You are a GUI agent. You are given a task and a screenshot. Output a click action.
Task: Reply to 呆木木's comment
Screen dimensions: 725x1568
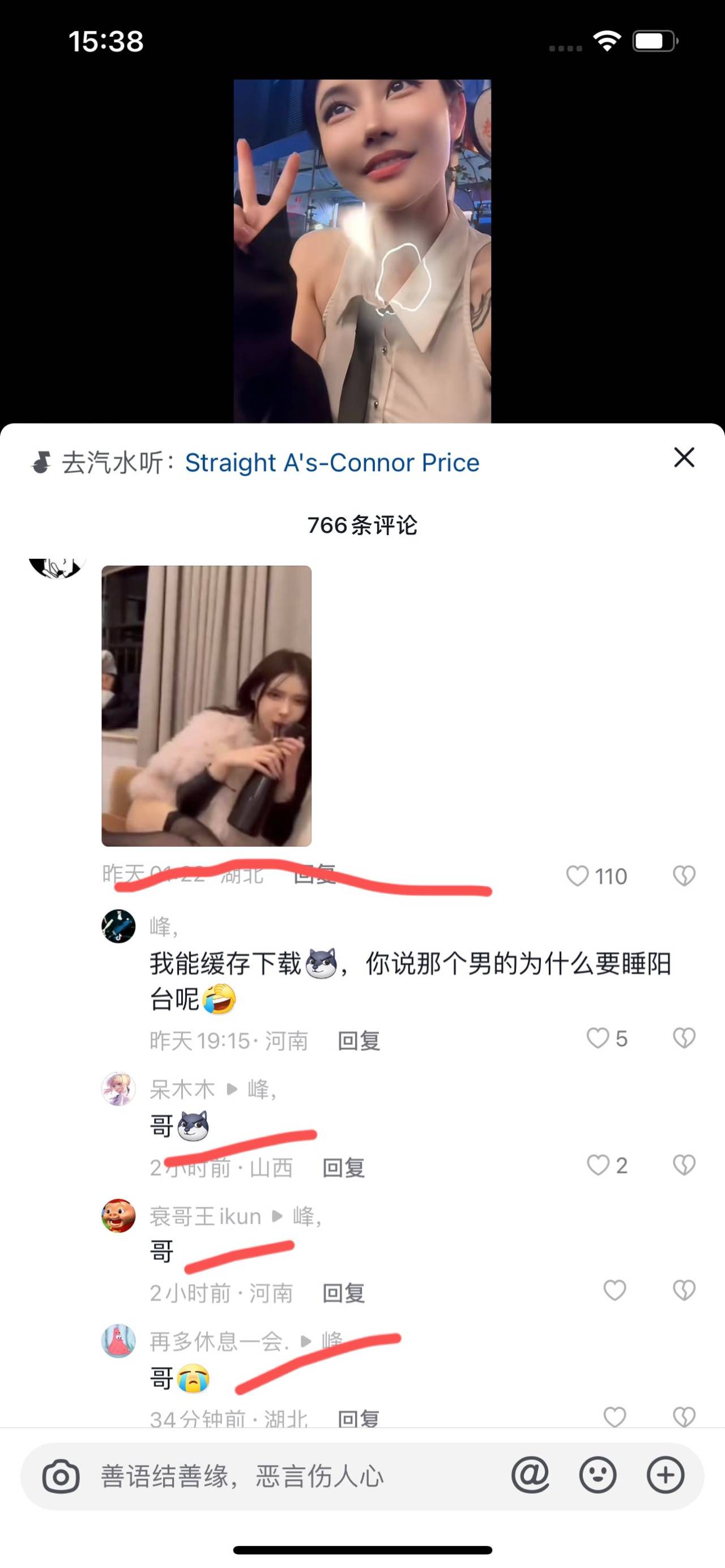point(343,1168)
